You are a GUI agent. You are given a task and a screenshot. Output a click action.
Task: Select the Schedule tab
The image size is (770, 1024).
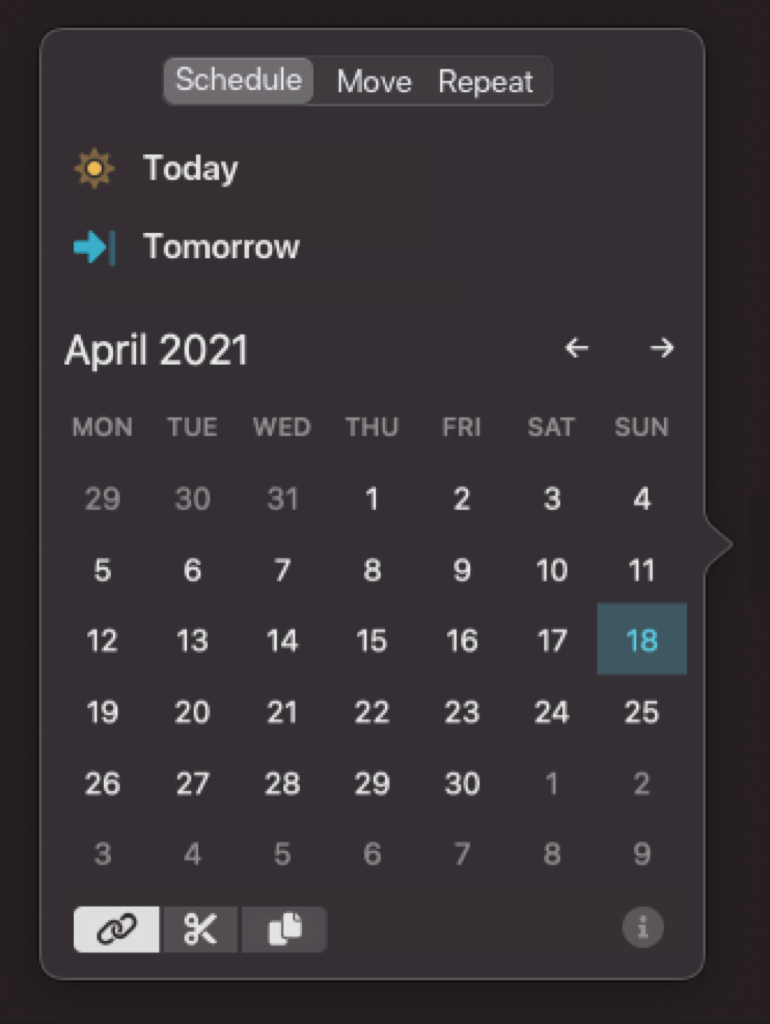click(x=238, y=80)
